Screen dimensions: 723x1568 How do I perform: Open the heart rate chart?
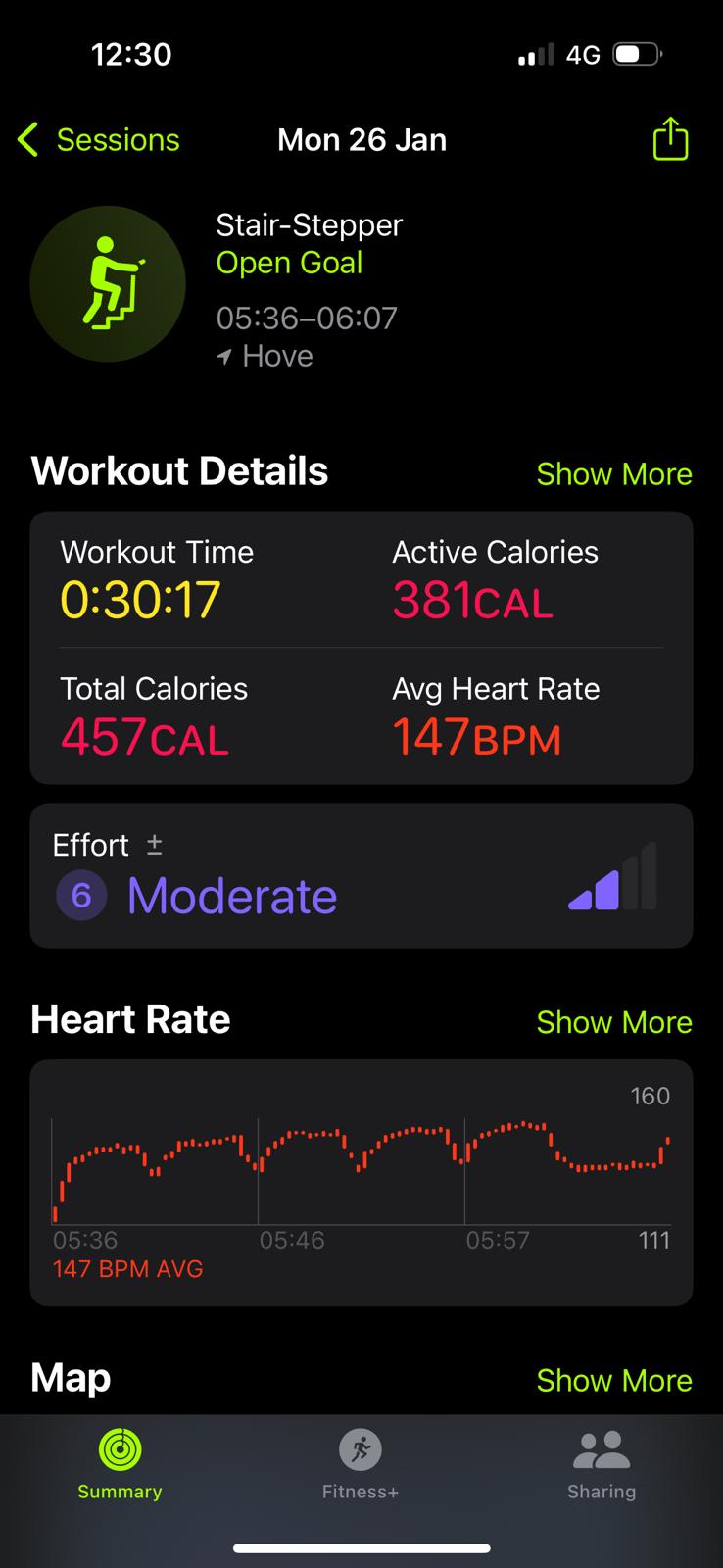tap(361, 1181)
